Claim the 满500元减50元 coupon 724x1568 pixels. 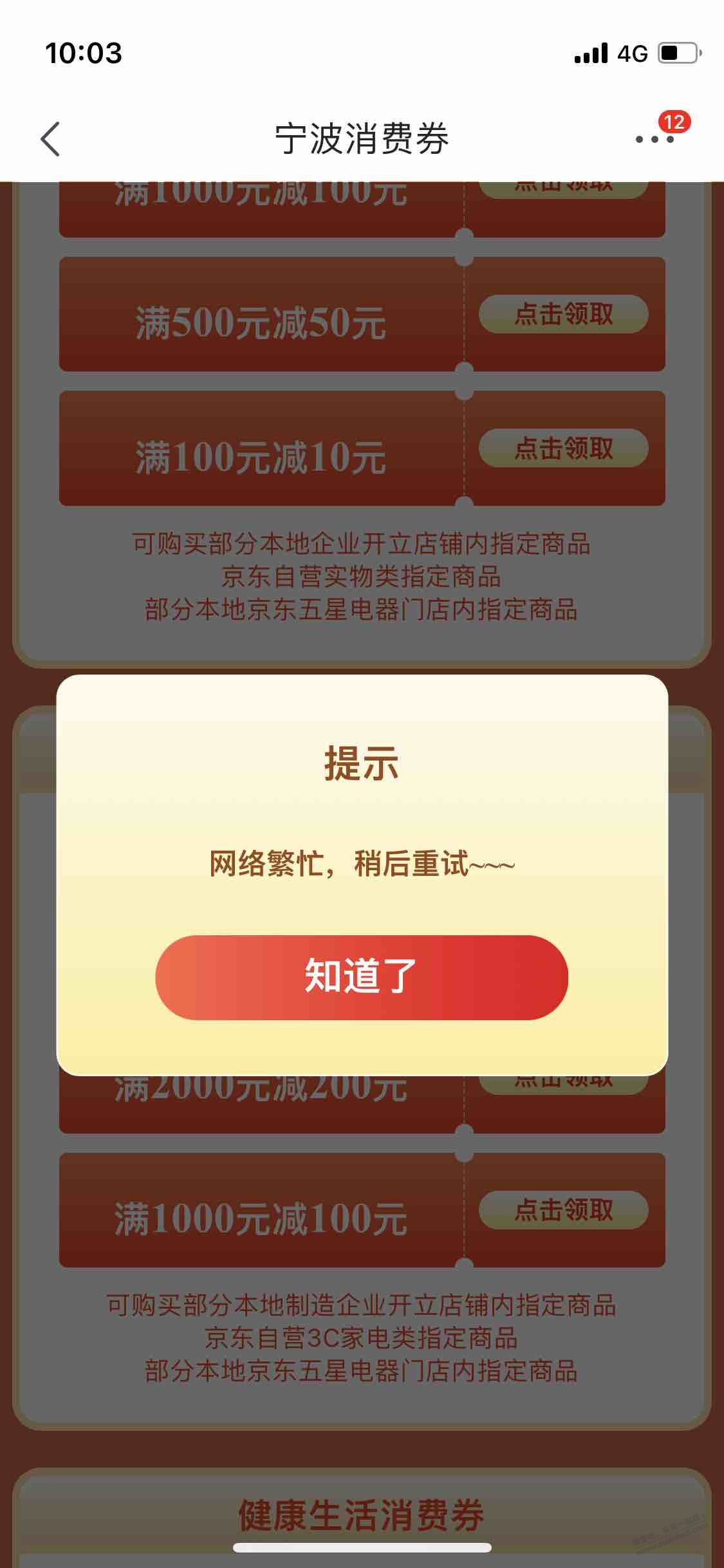563,314
